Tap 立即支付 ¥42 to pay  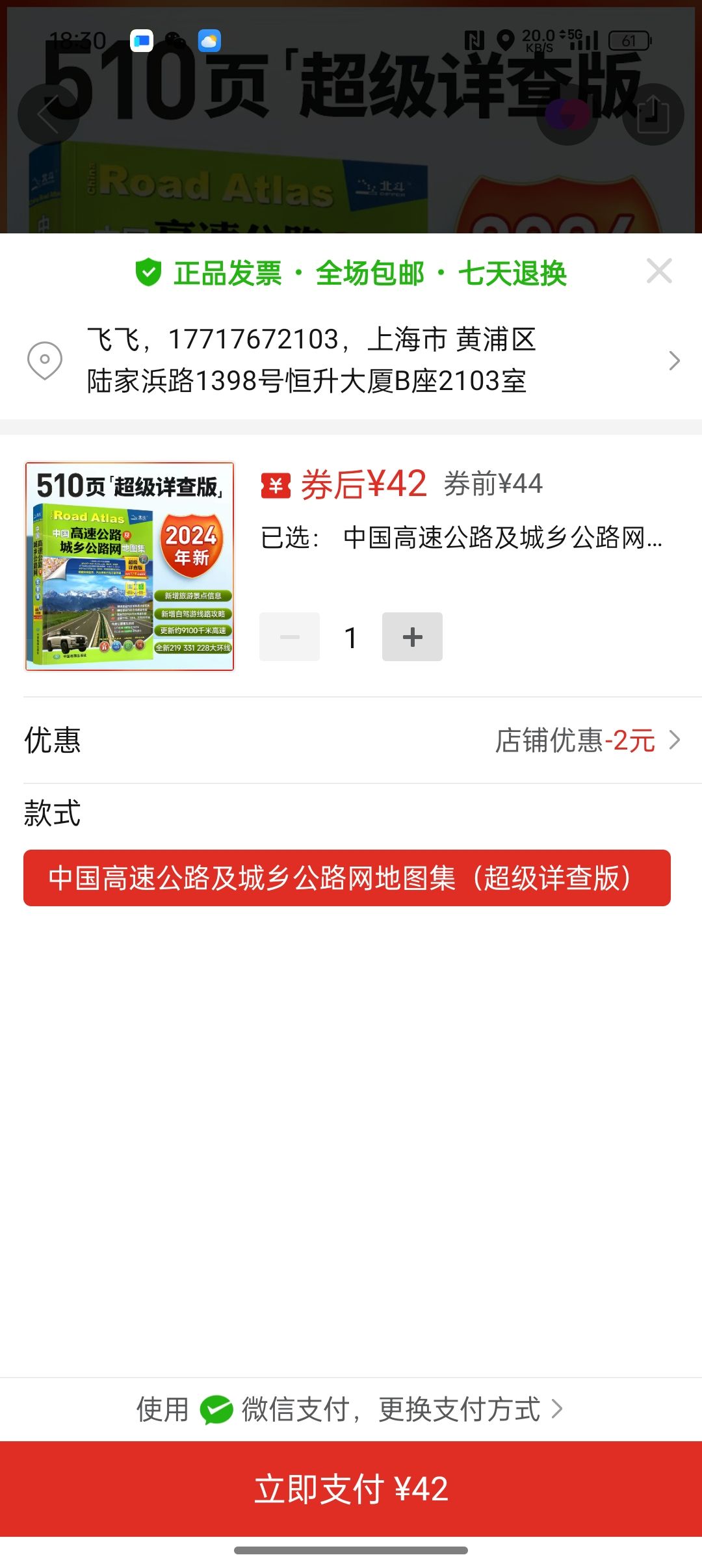tap(351, 1489)
